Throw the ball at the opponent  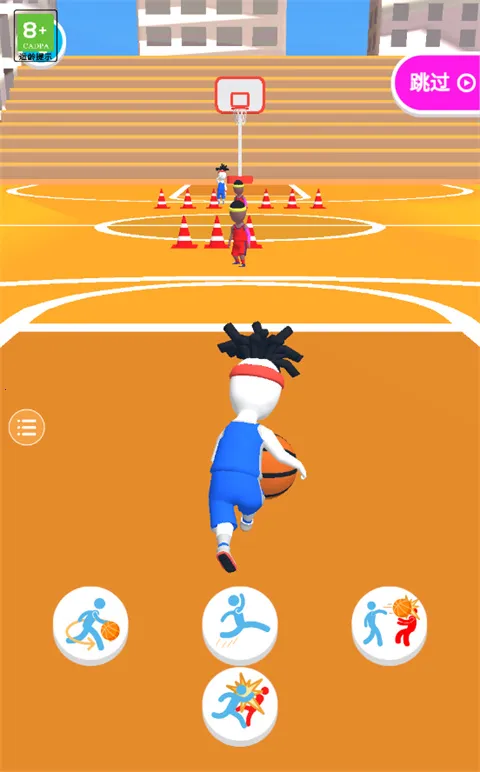tap(389, 624)
